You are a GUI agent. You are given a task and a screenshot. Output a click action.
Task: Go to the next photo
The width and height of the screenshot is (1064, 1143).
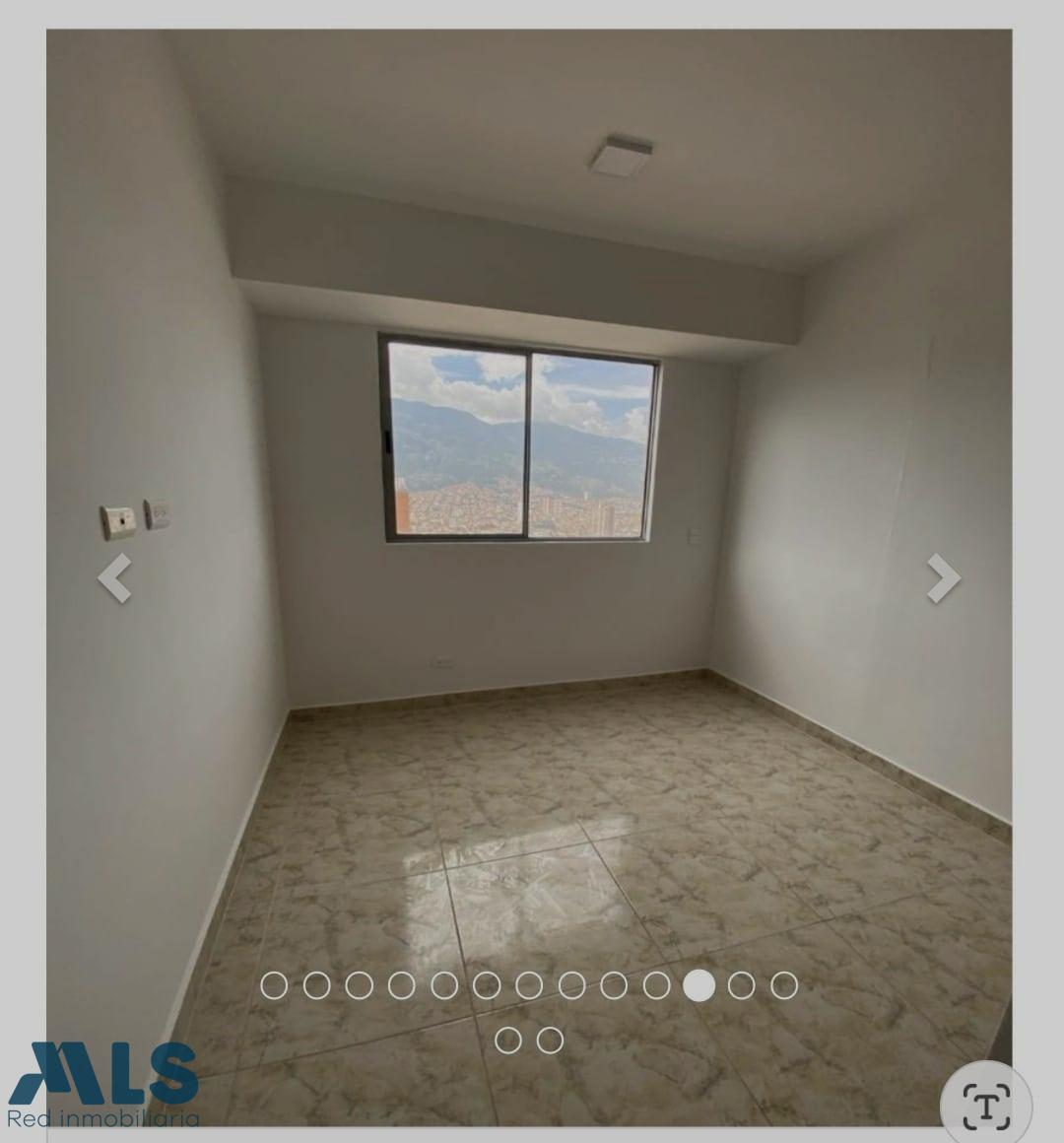click(x=943, y=578)
